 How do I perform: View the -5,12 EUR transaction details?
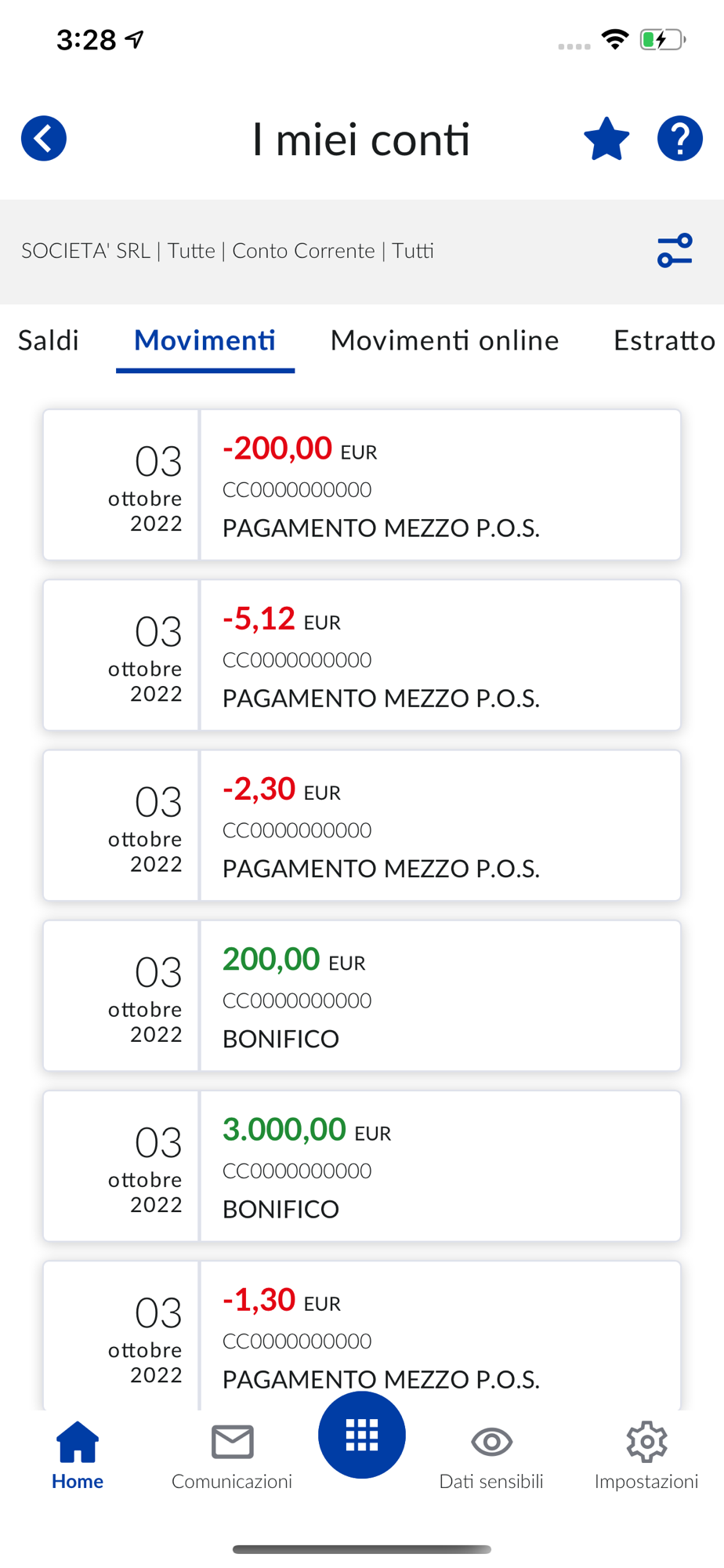coord(362,655)
